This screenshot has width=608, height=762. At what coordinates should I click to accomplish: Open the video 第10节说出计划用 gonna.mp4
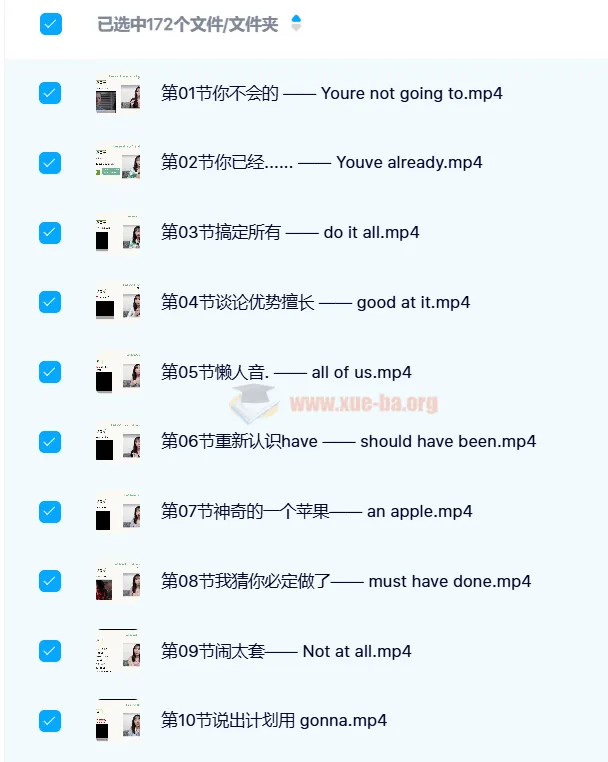click(x=273, y=720)
